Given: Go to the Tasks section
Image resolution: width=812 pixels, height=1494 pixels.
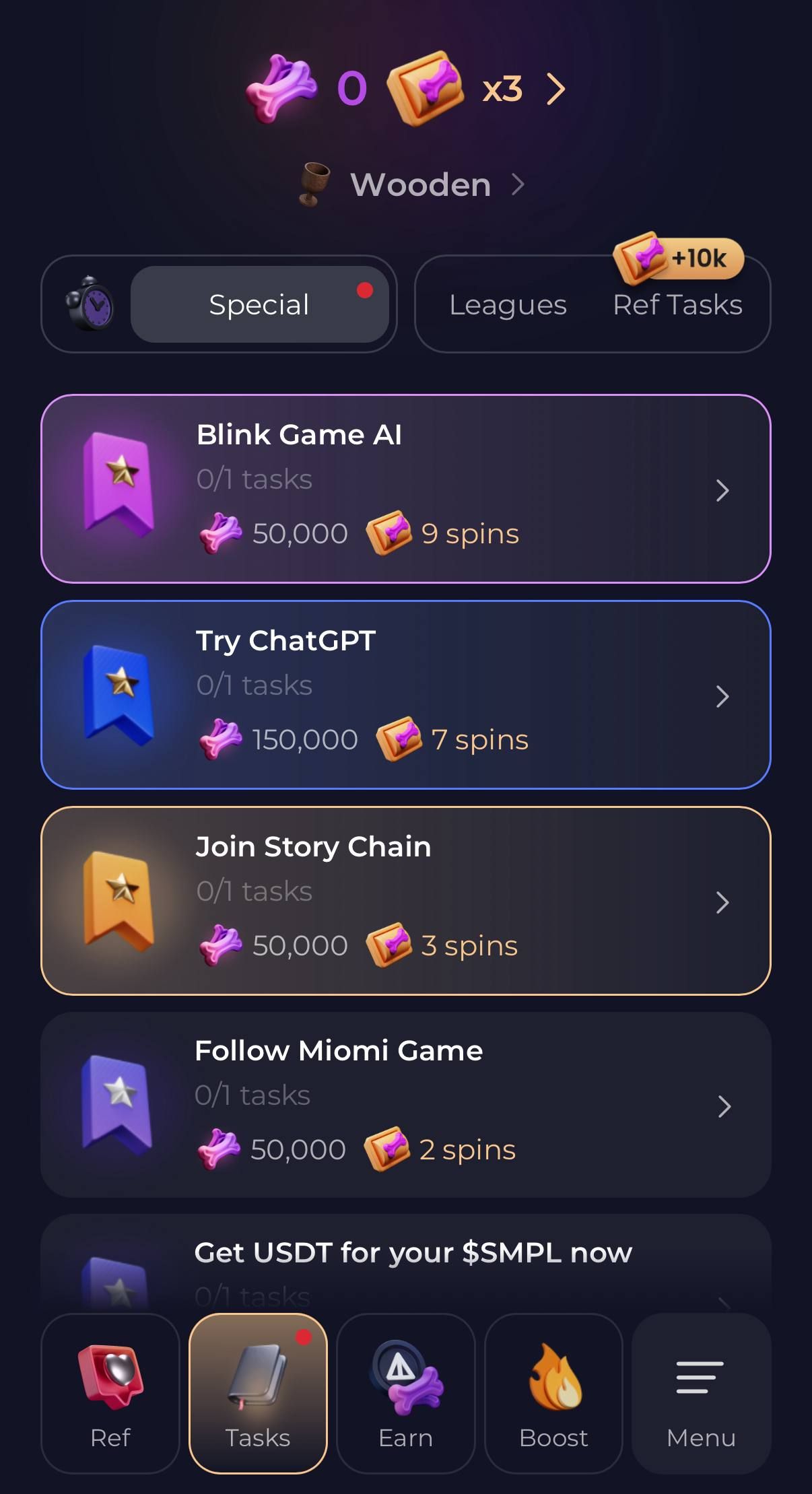Looking at the screenshot, I should [x=258, y=1393].
